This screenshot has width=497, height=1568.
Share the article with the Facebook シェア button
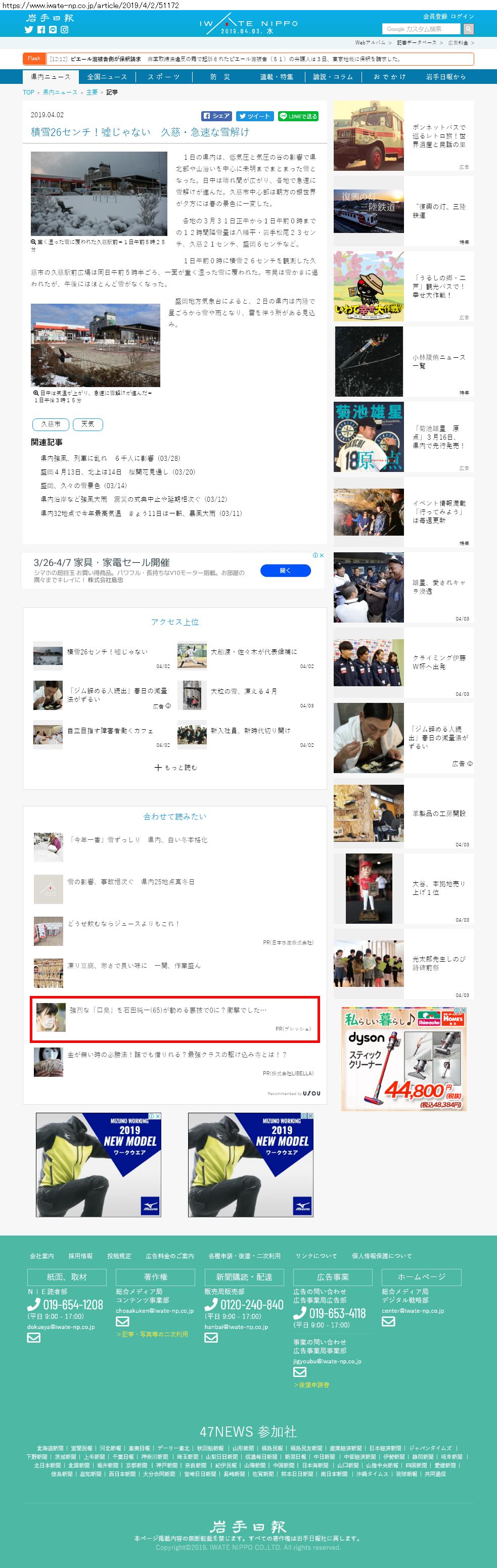click(216, 116)
